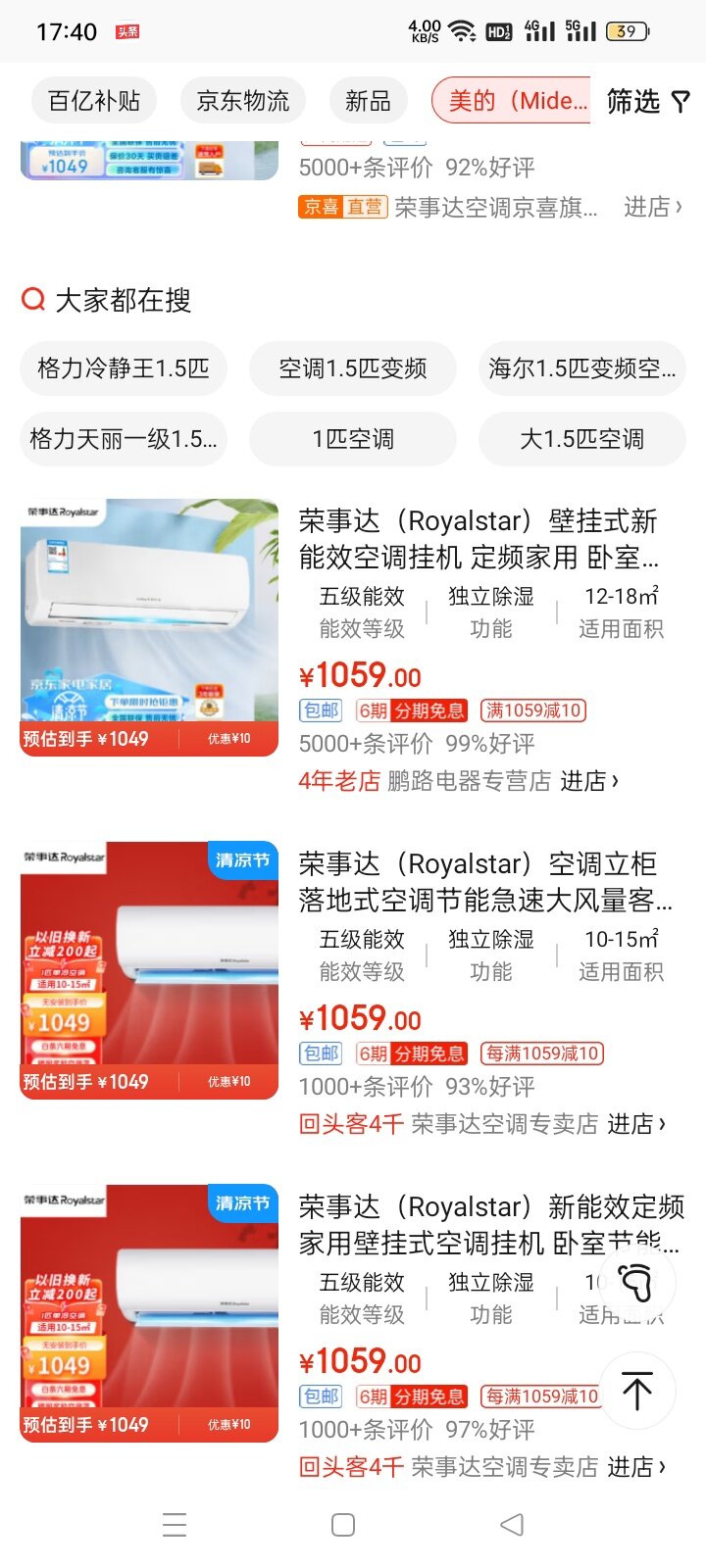Open the footprint browsing history button

pos(636,1282)
